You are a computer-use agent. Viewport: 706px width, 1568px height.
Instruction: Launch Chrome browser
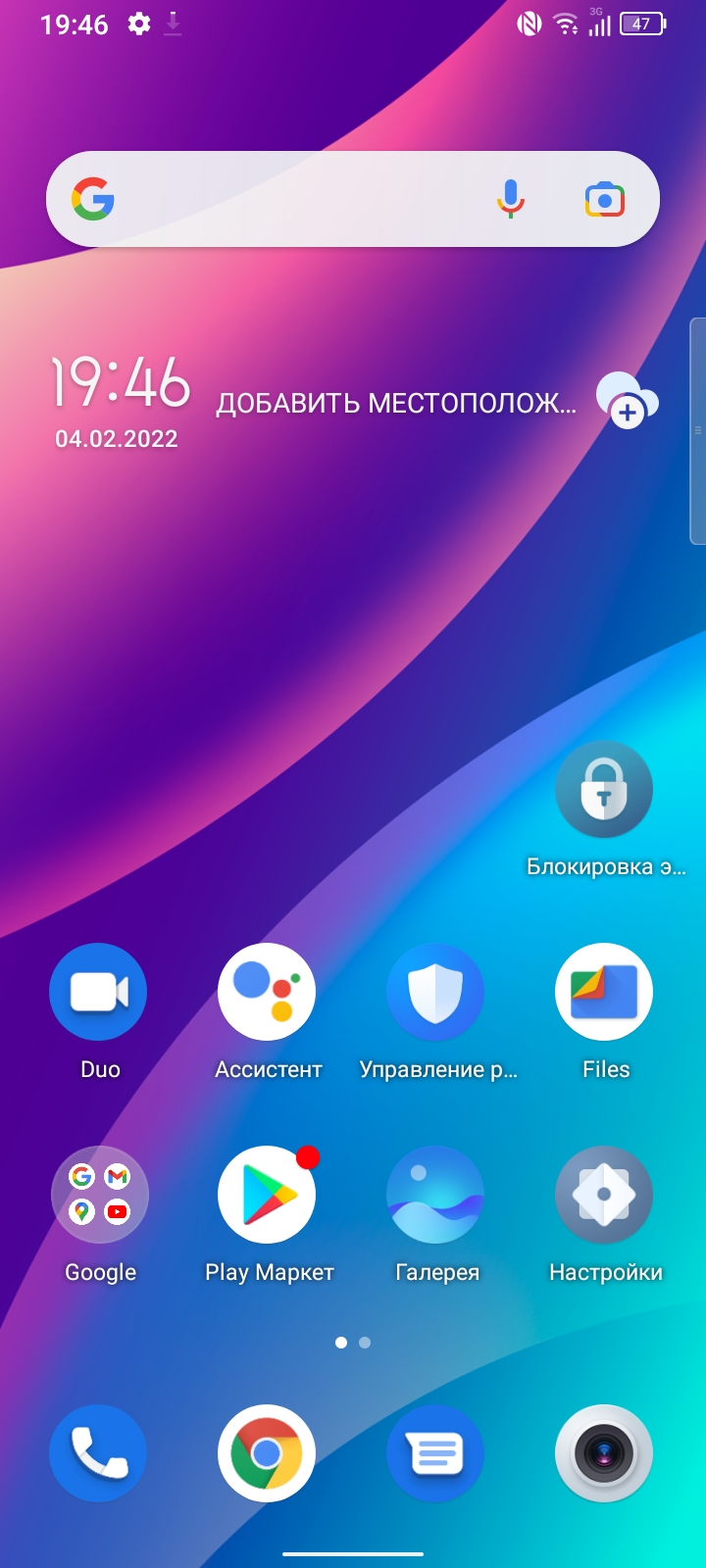pos(267,1453)
